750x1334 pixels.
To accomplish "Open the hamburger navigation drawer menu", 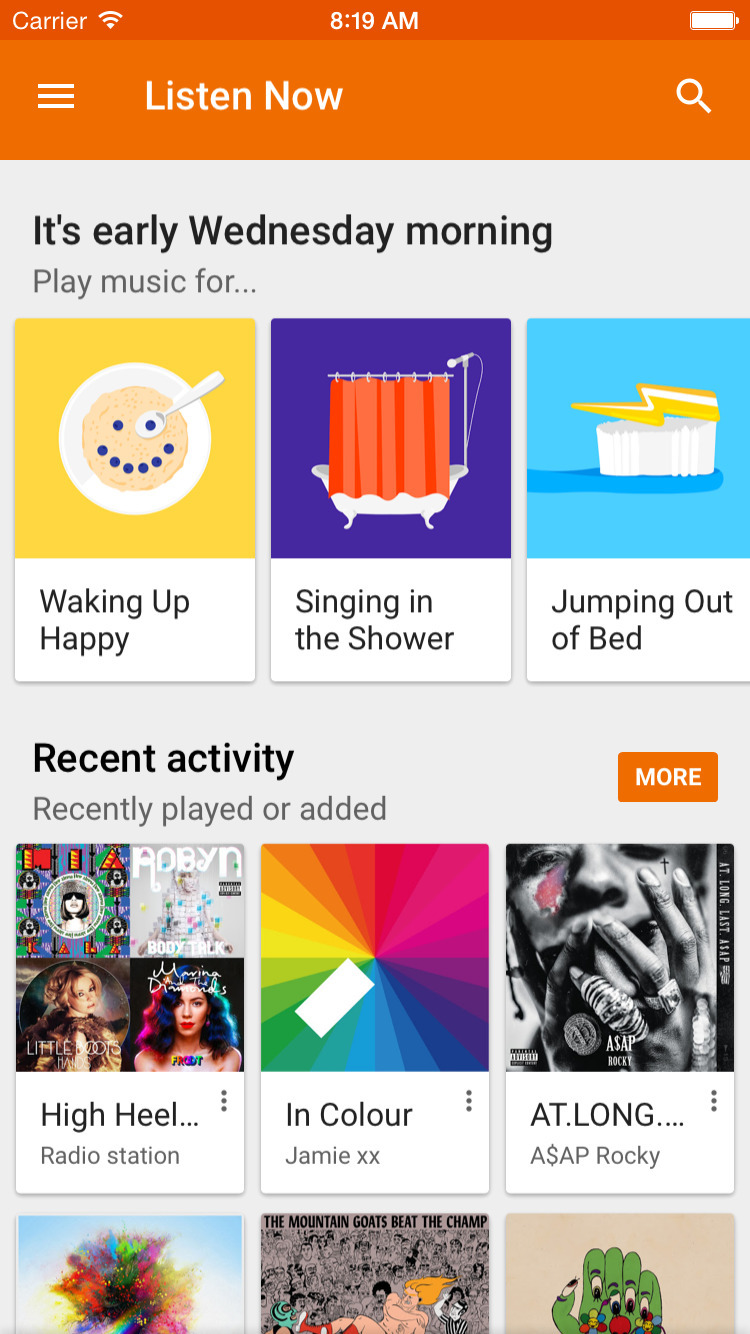I will [56, 96].
